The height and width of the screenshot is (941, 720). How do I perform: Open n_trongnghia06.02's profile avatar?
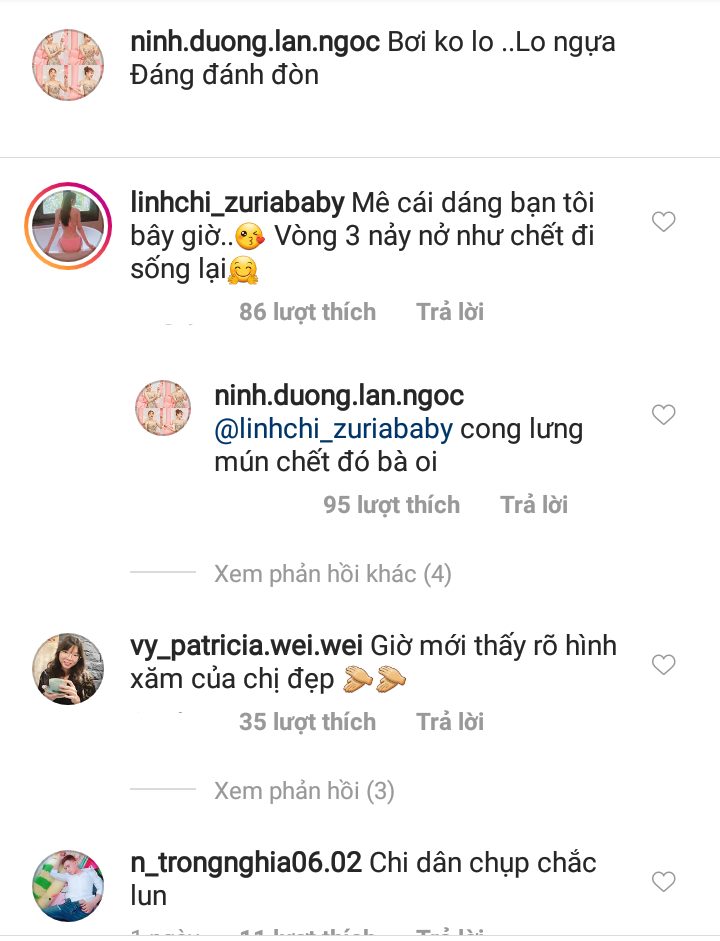(68, 885)
